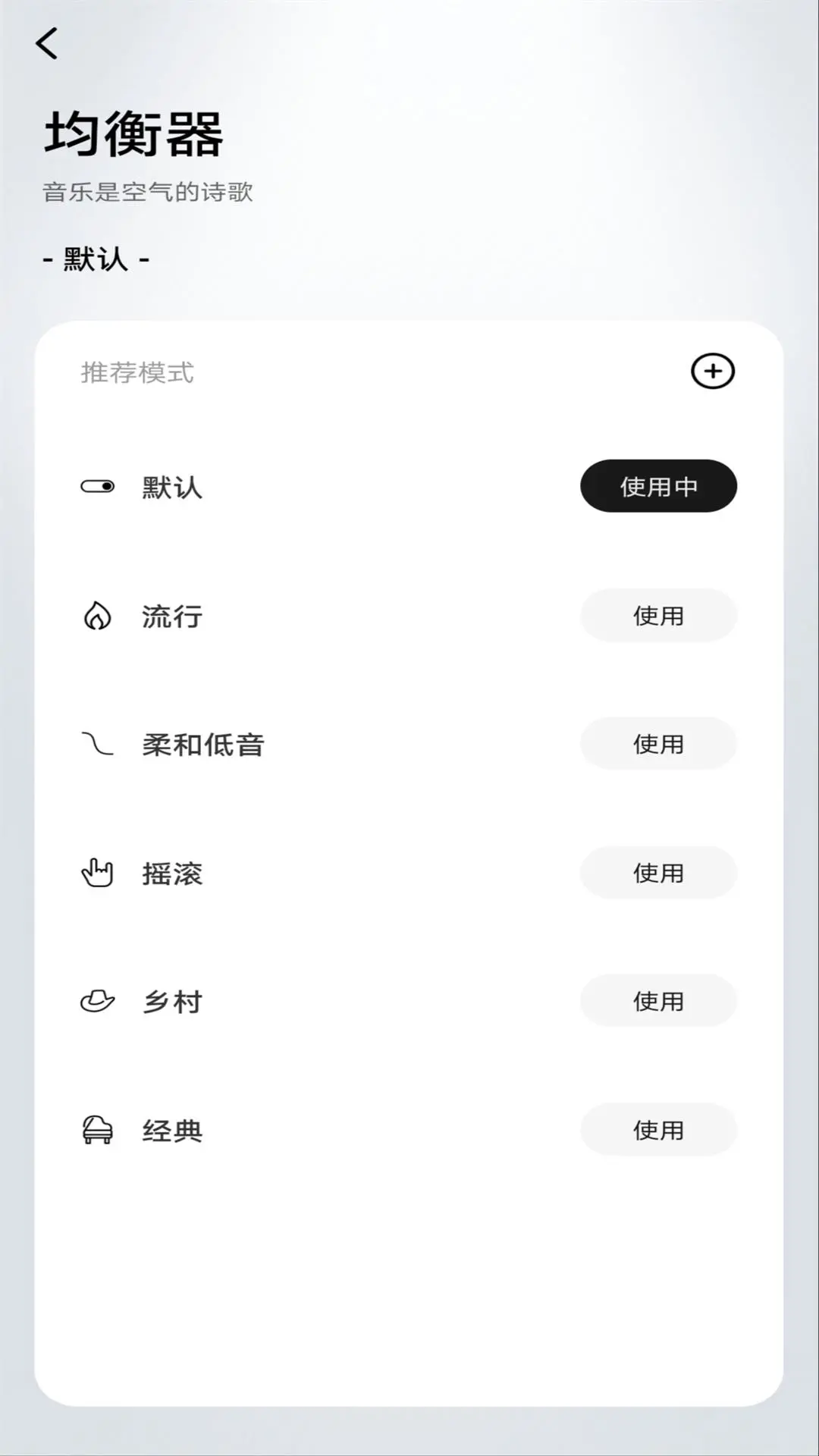Collapse the recommended modes list
The height and width of the screenshot is (1456, 819).
click(x=138, y=371)
